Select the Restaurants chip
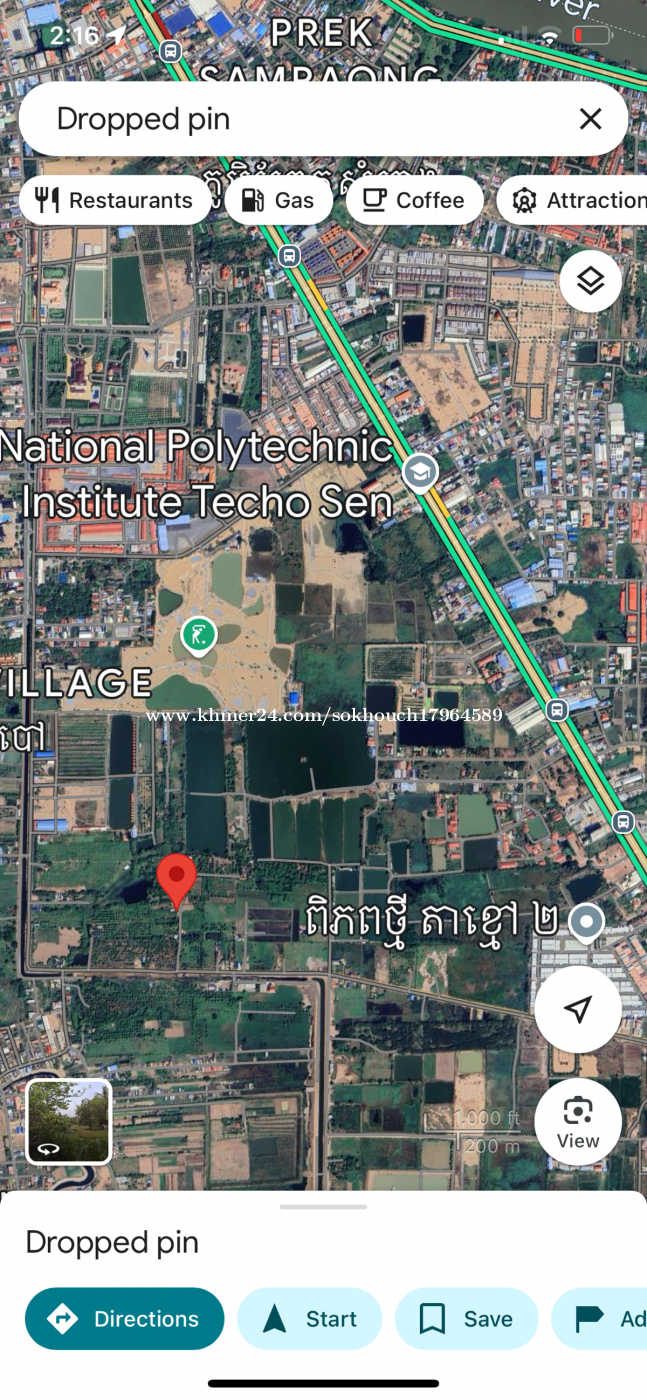Image resolution: width=647 pixels, height=1400 pixels. point(115,200)
